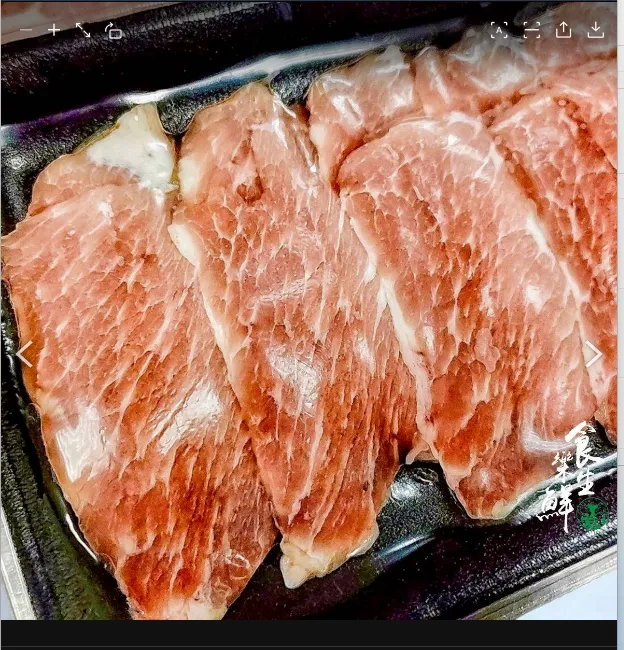Rotate the image
The width and height of the screenshot is (624, 650).
click(113, 31)
